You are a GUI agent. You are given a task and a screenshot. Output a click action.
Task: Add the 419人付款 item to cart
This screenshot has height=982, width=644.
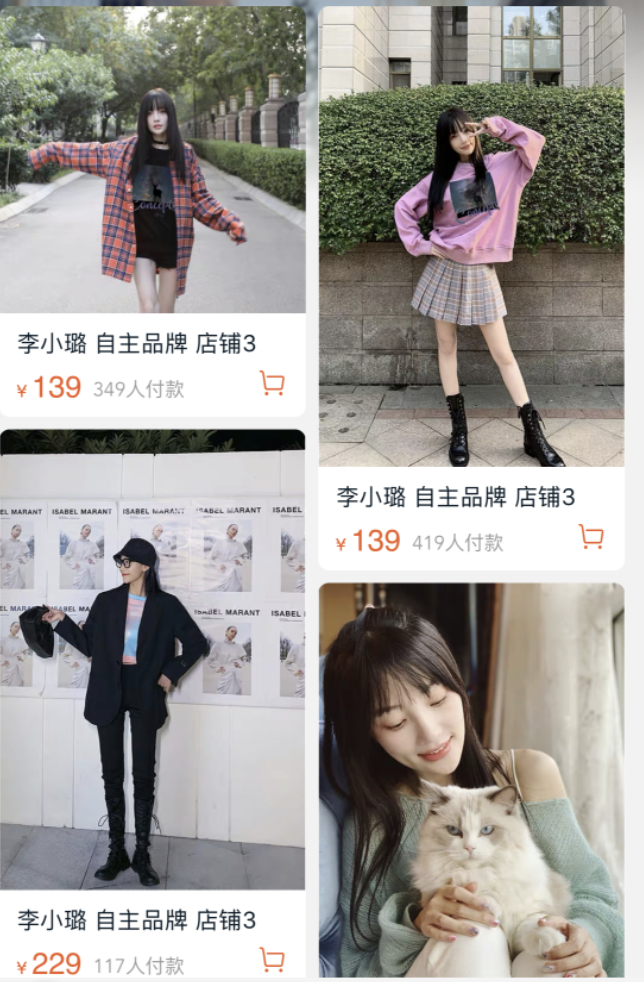[x=591, y=537]
